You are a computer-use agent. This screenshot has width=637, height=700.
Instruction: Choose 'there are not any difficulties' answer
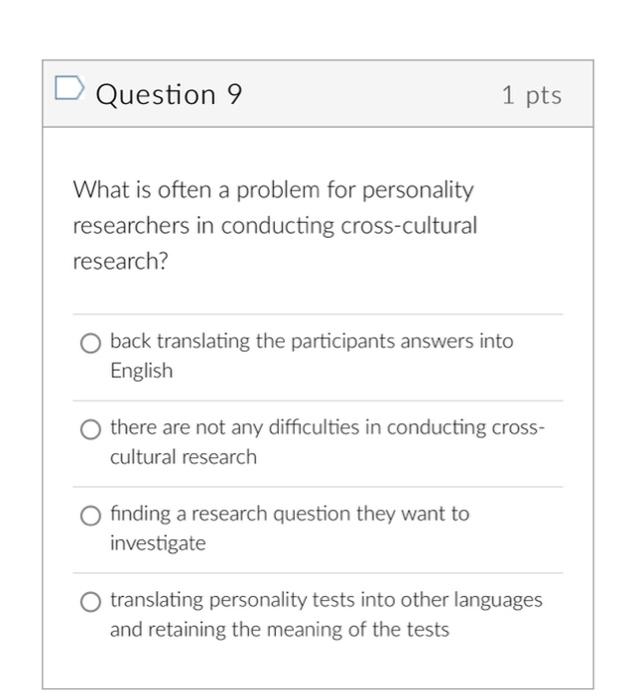click(x=91, y=430)
